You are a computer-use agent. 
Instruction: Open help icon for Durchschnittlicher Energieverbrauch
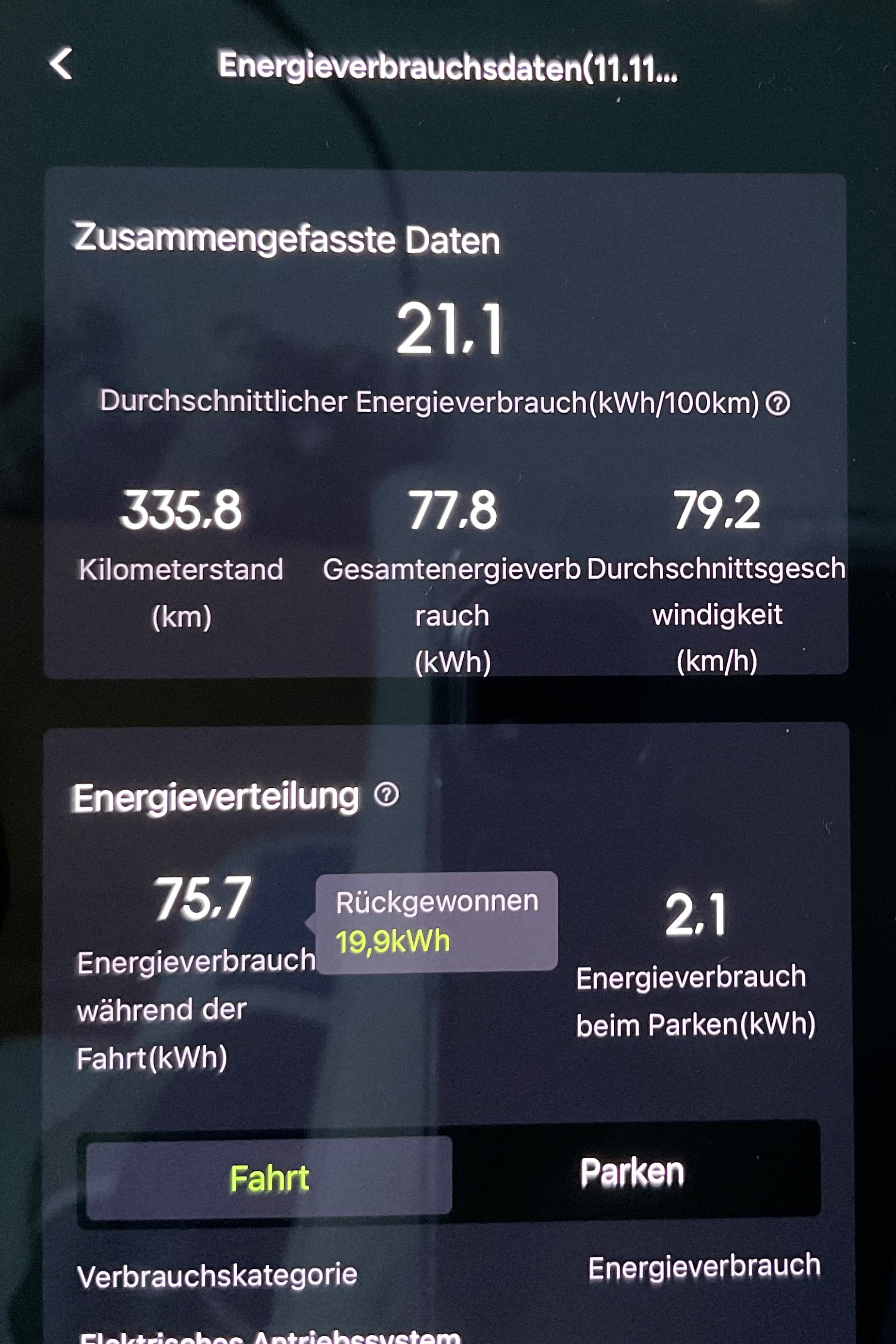coord(777,404)
